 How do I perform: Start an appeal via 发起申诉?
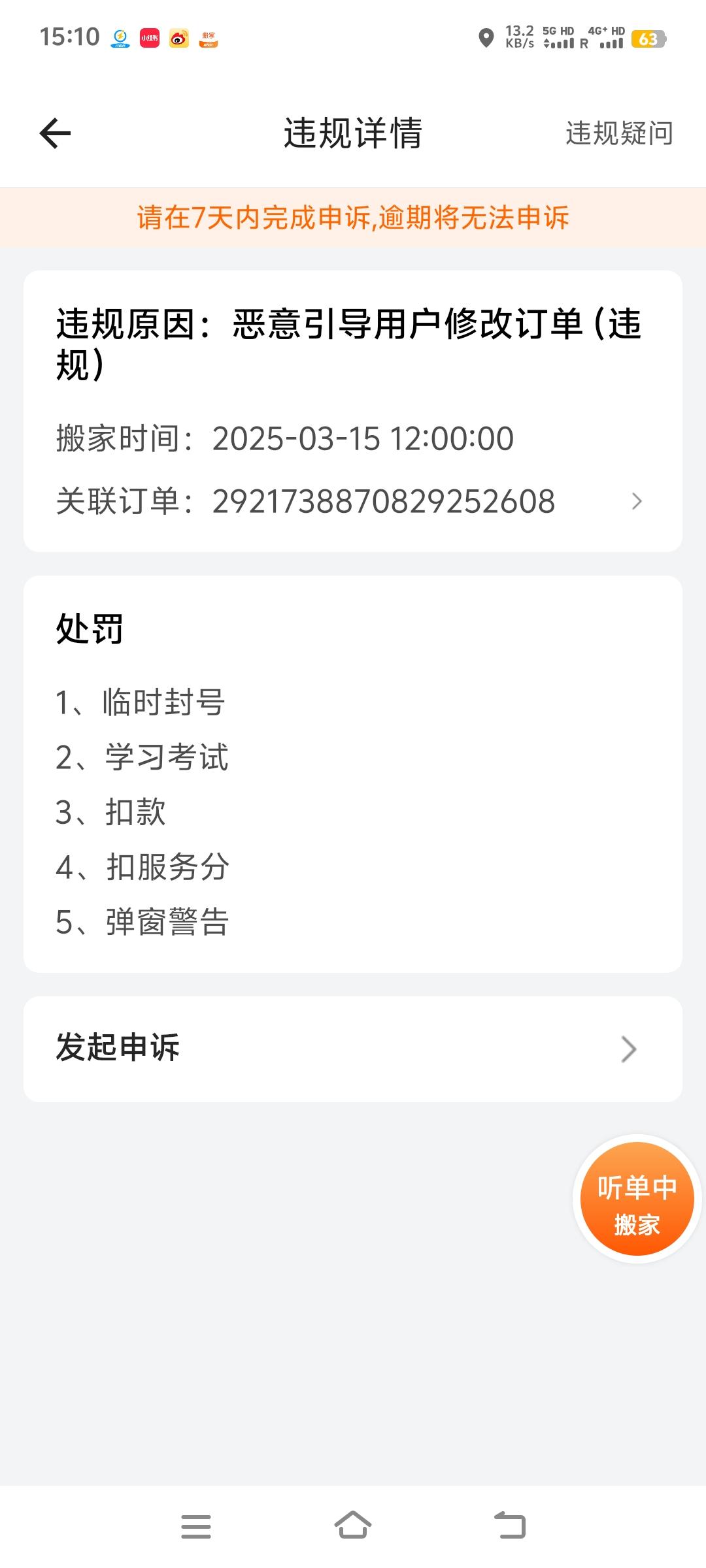point(353,1049)
